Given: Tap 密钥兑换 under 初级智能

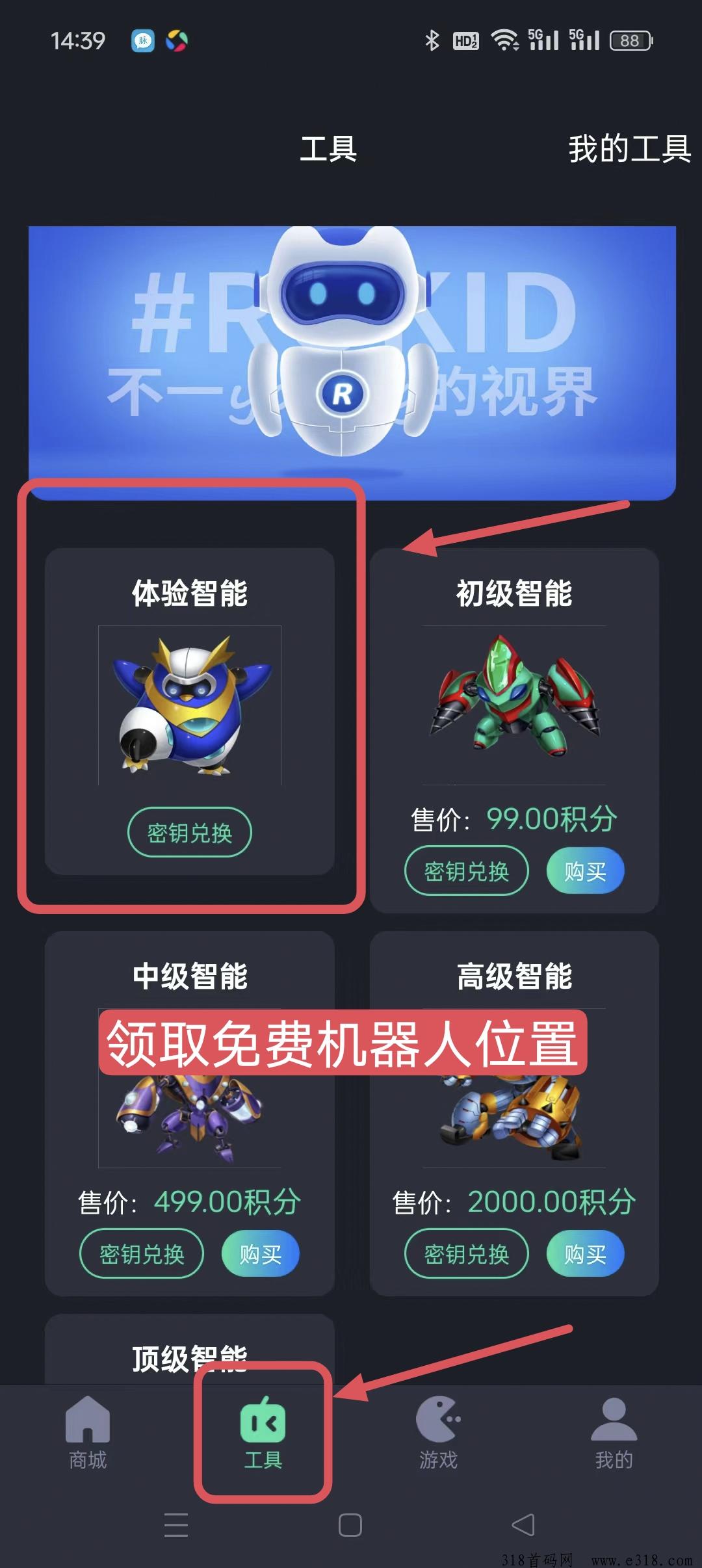Looking at the screenshot, I should point(467,870).
